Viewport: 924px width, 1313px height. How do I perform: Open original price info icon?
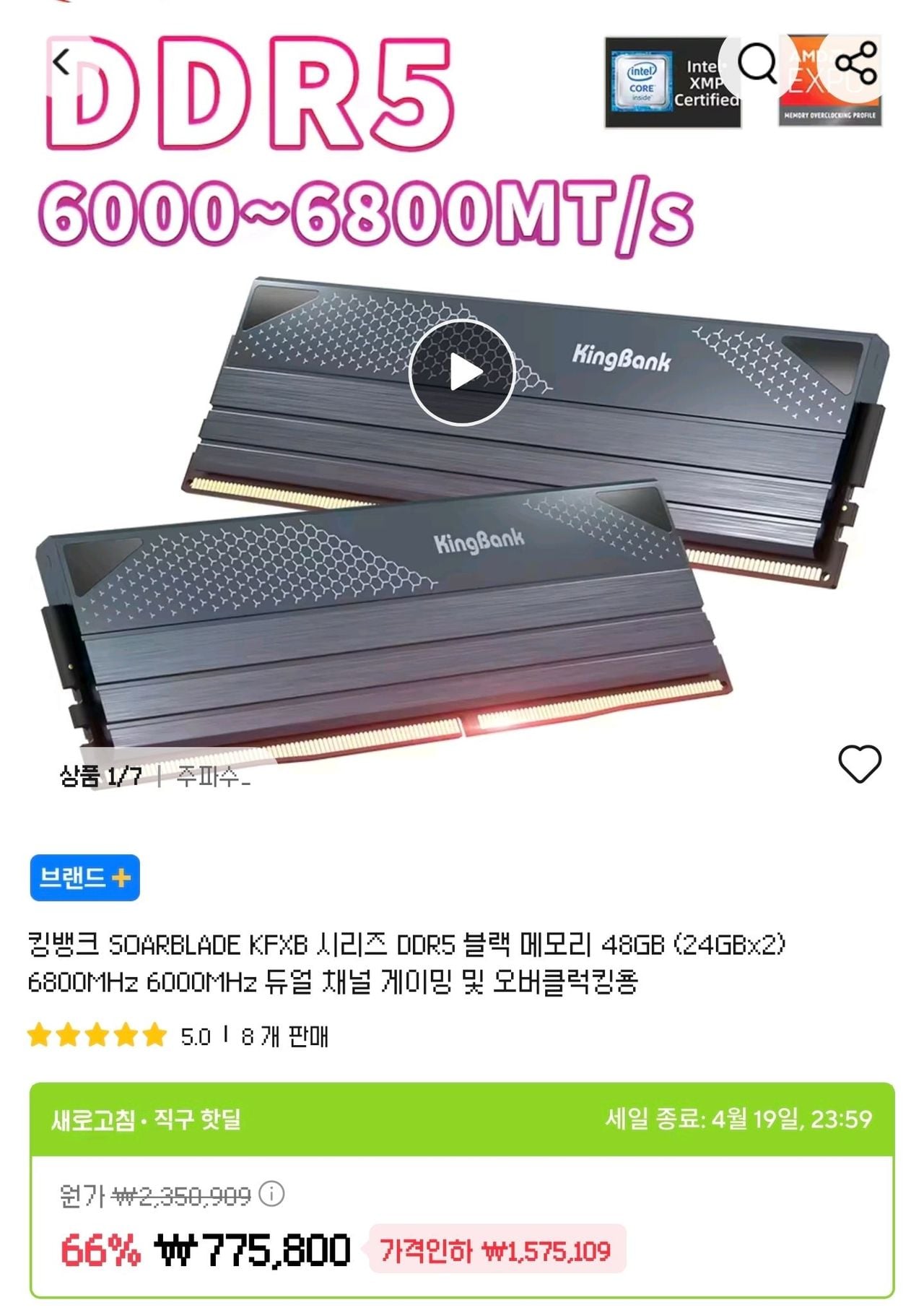[271, 1195]
